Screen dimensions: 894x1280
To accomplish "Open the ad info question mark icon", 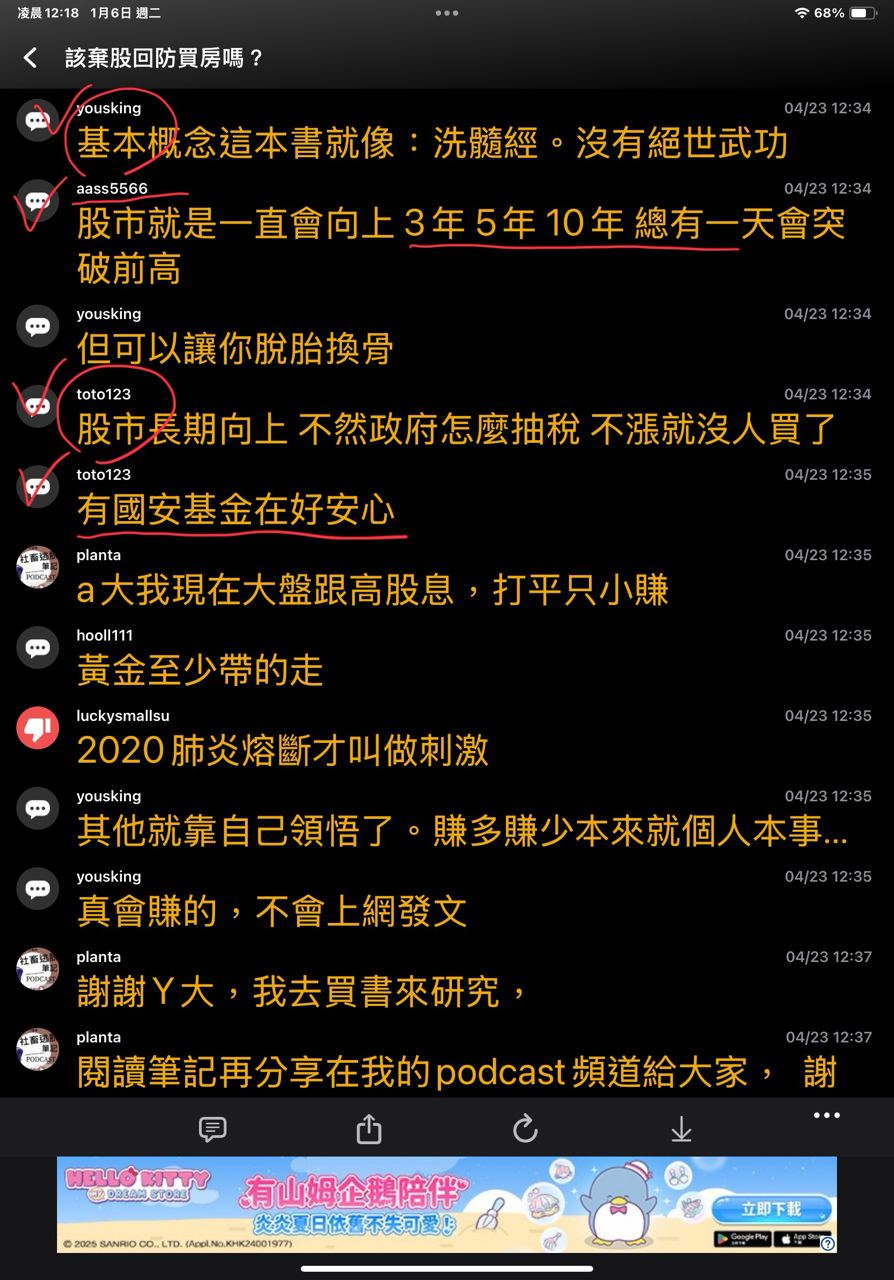I will point(828,1244).
